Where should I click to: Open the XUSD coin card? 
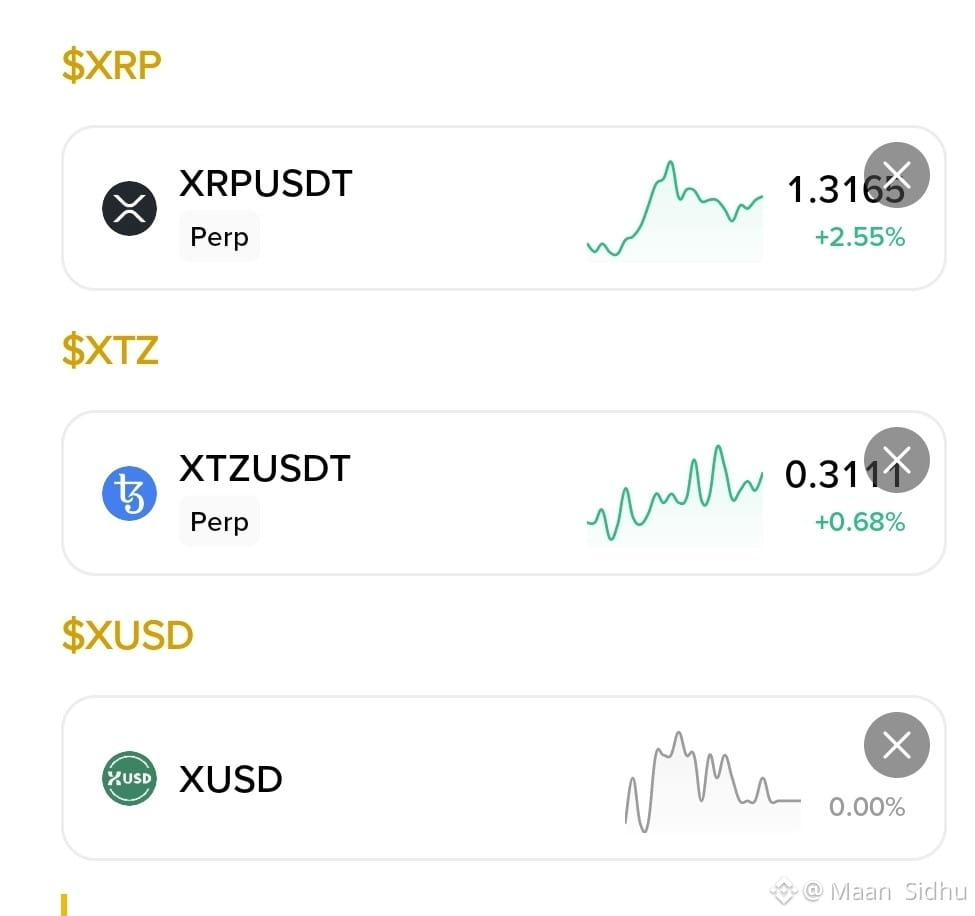(504, 778)
